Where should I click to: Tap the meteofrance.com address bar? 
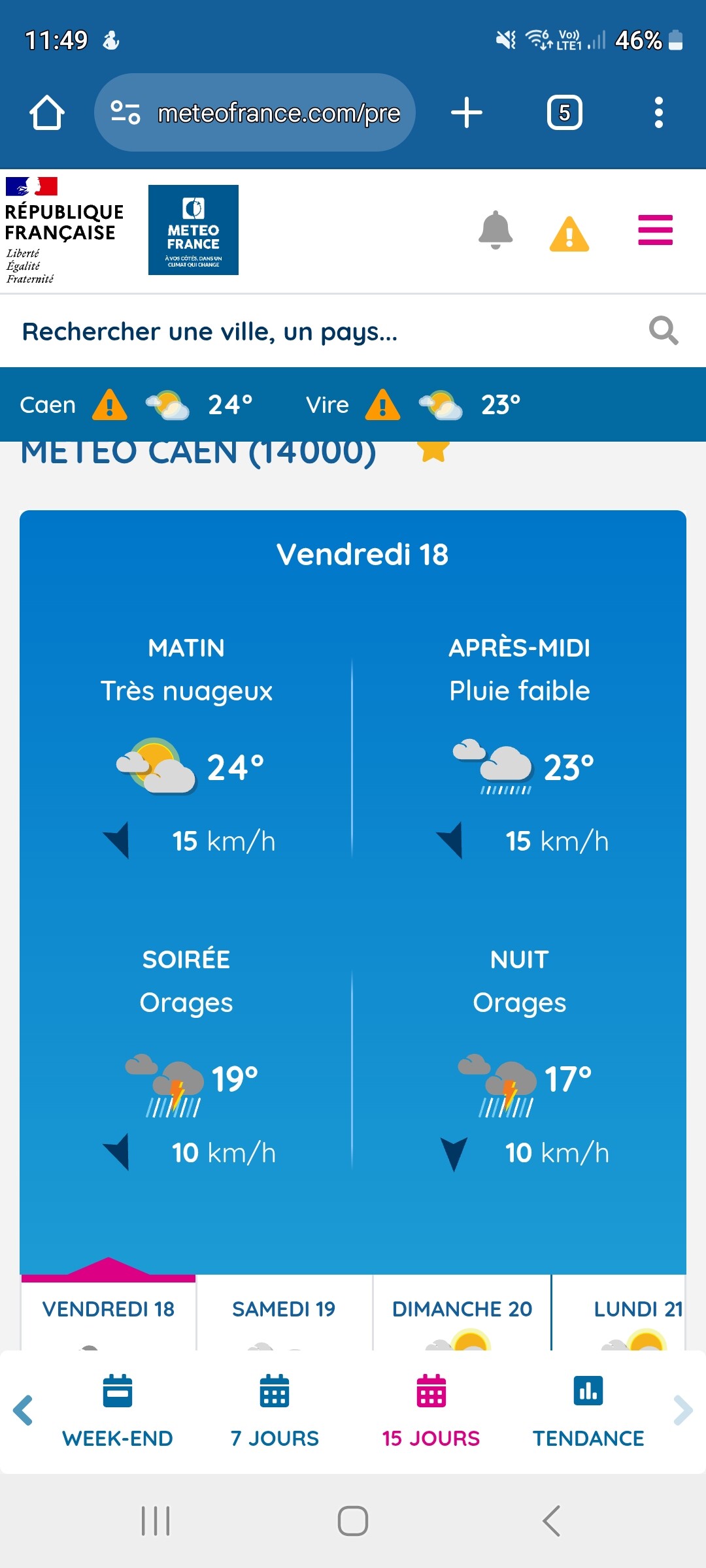point(255,112)
